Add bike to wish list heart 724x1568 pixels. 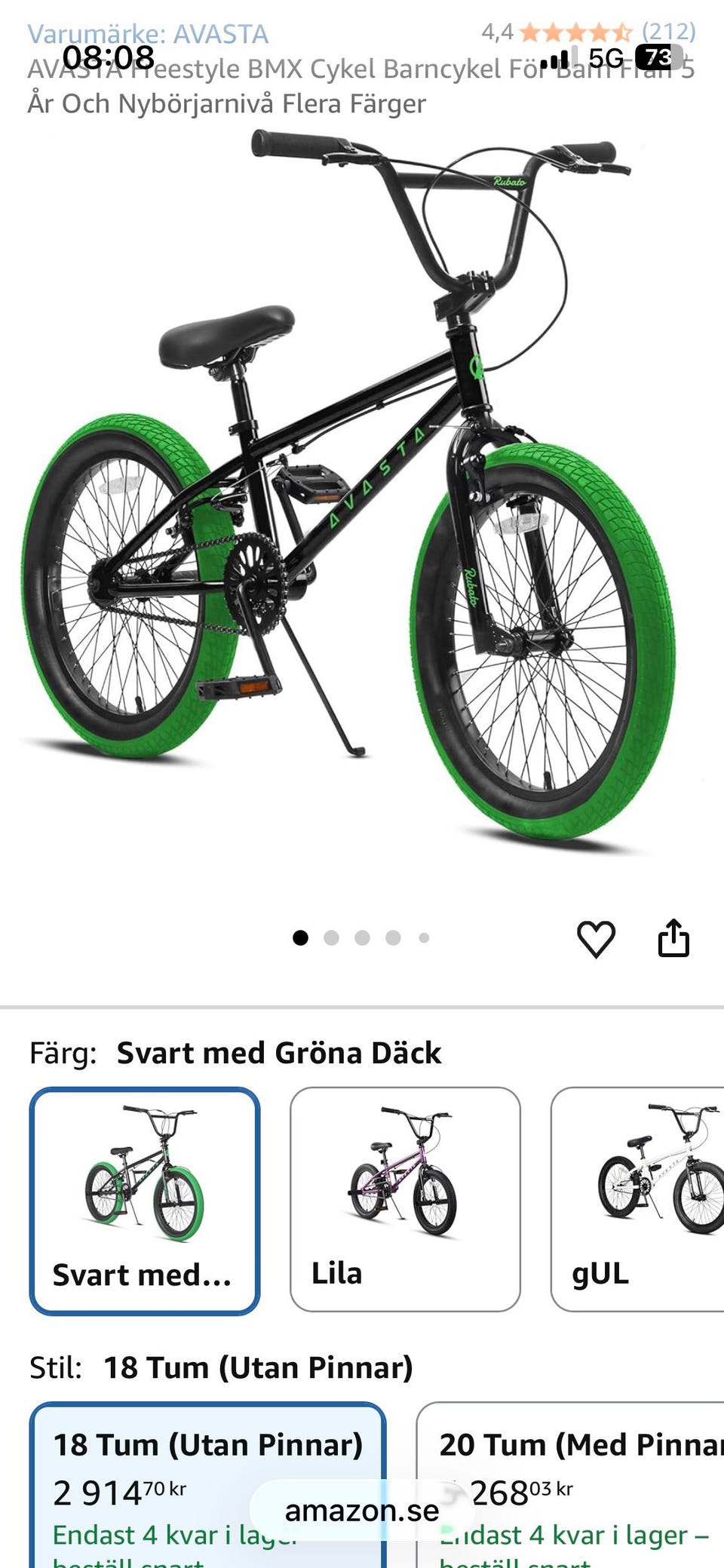click(596, 939)
